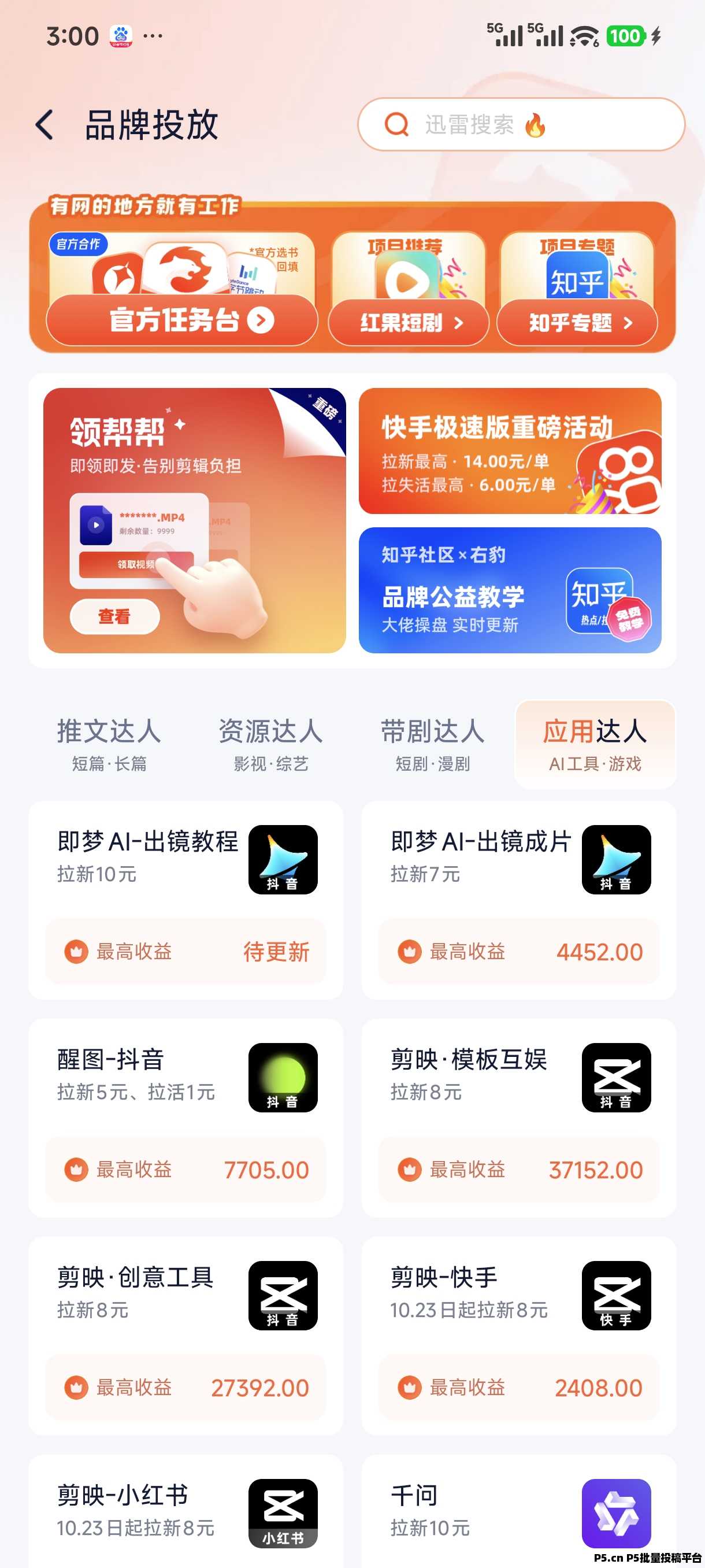Tap the back arrow beside 品牌投放 title

coord(43,124)
